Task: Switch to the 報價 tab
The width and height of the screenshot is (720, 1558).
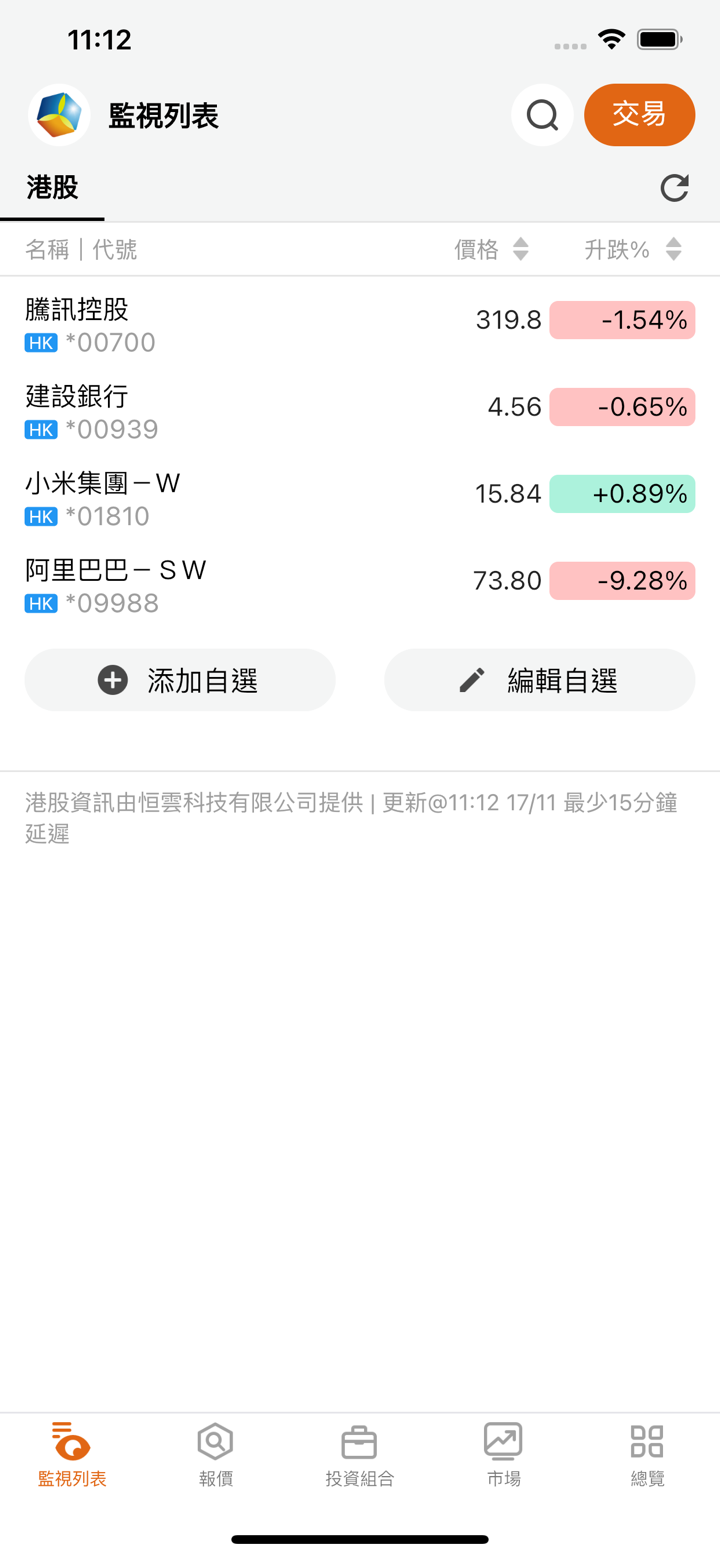Action: [215, 1455]
